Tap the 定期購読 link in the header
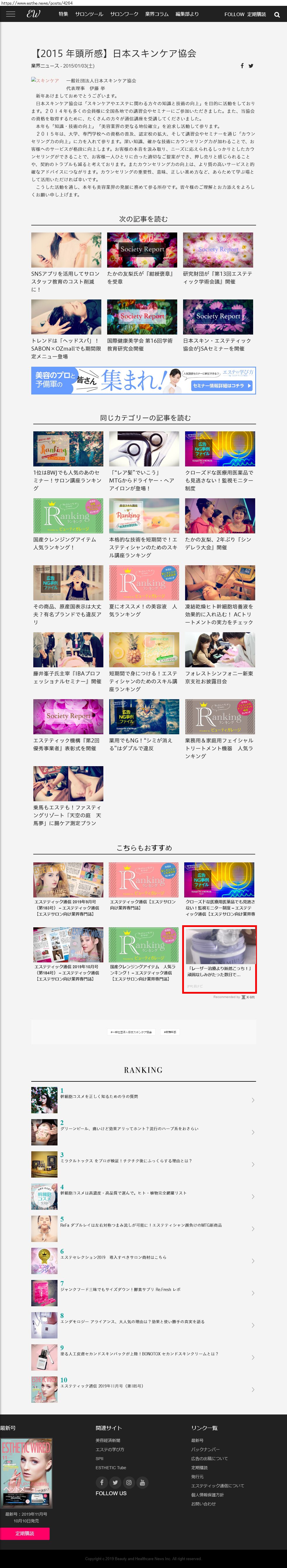The width and height of the screenshot is (287, 1568). [257, 14]
